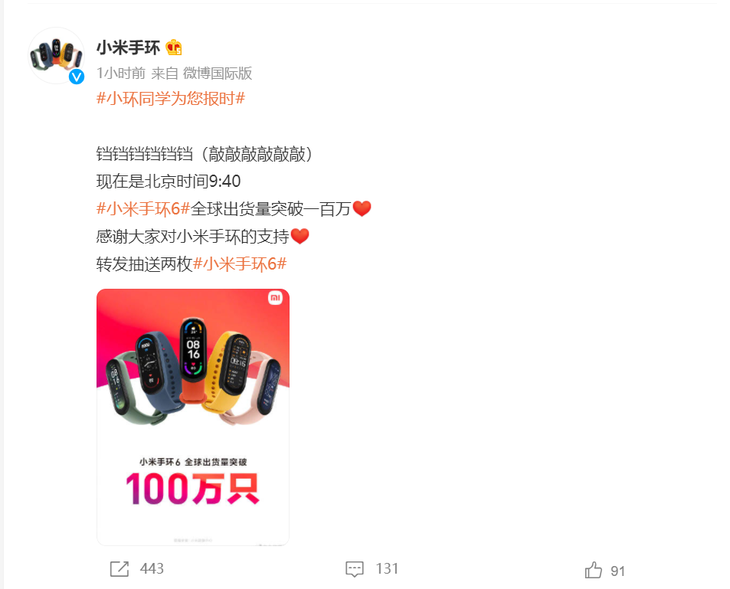Open the #小环同学为您报时# hashtag

170,99
